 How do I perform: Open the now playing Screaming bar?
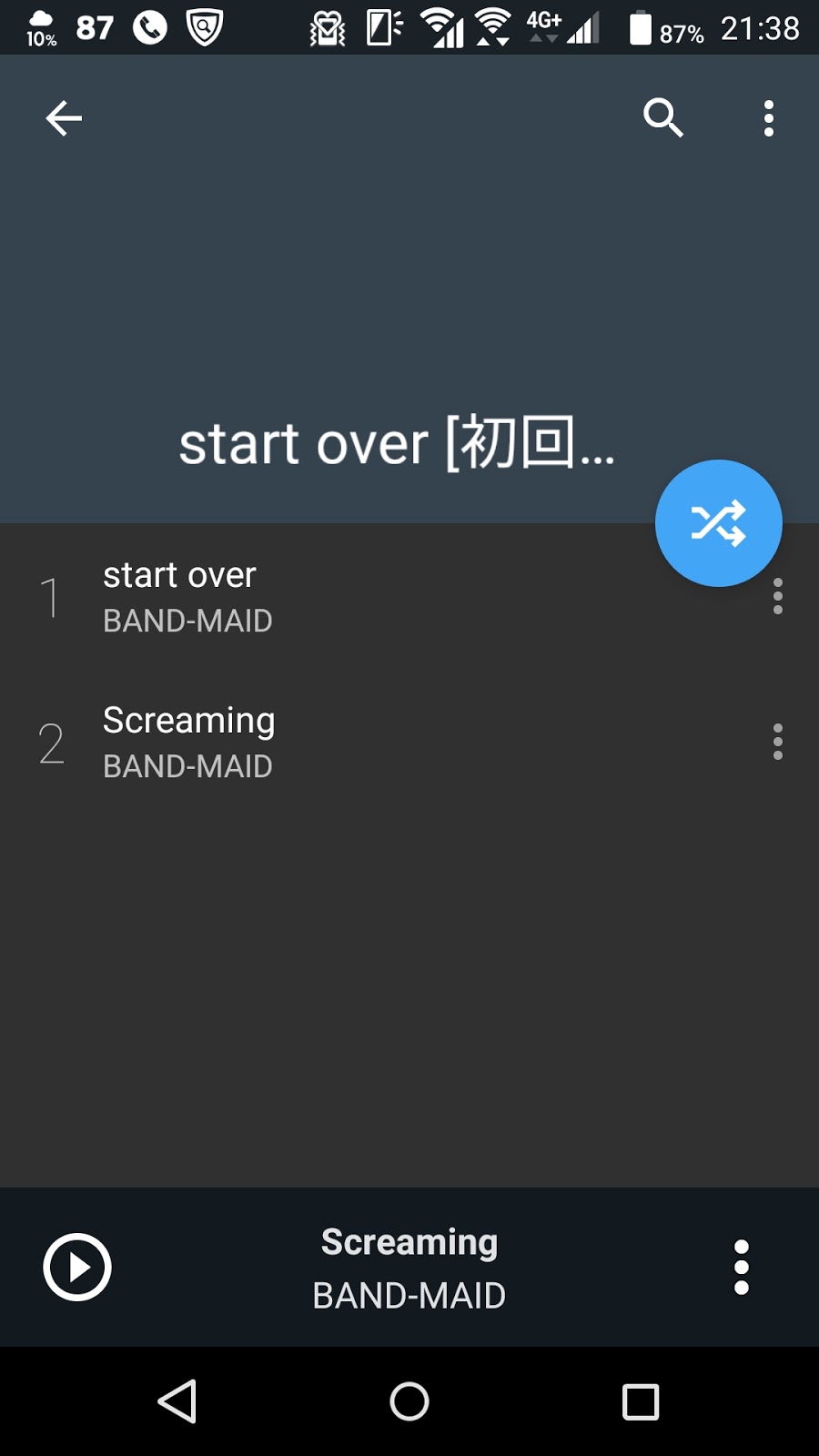point(409,1267)
